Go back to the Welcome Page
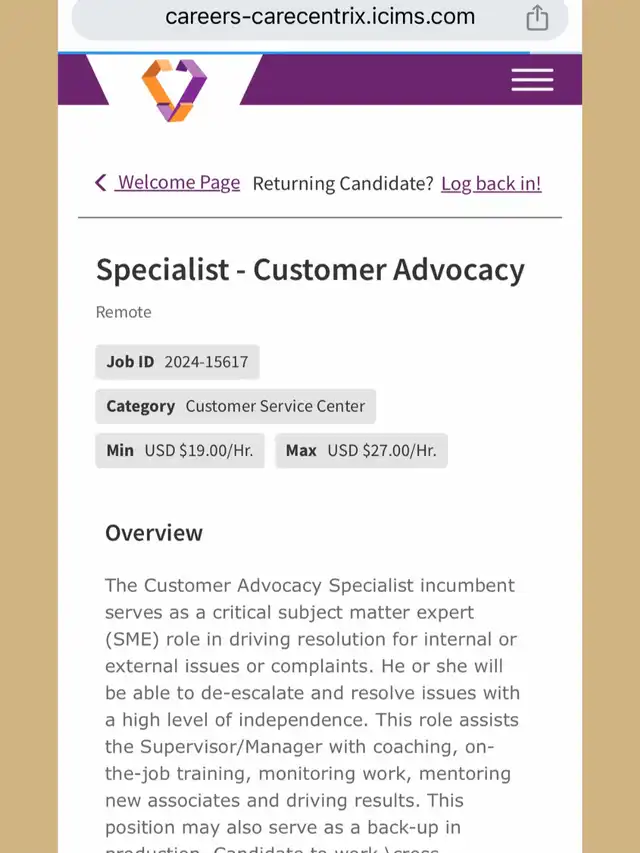Screen dimensions: 640x853 point(168,183)
